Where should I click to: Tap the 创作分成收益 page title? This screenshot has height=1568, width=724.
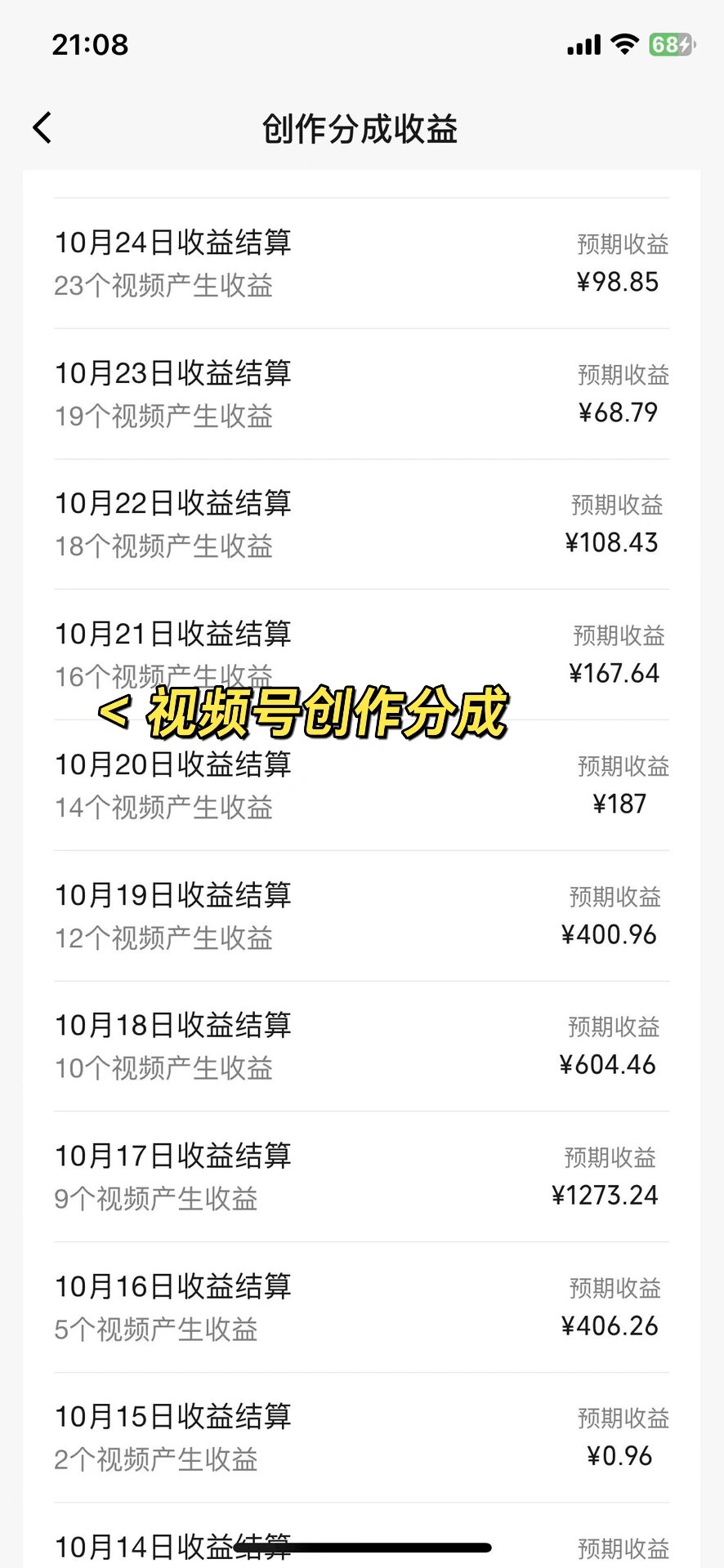(362, 129)
